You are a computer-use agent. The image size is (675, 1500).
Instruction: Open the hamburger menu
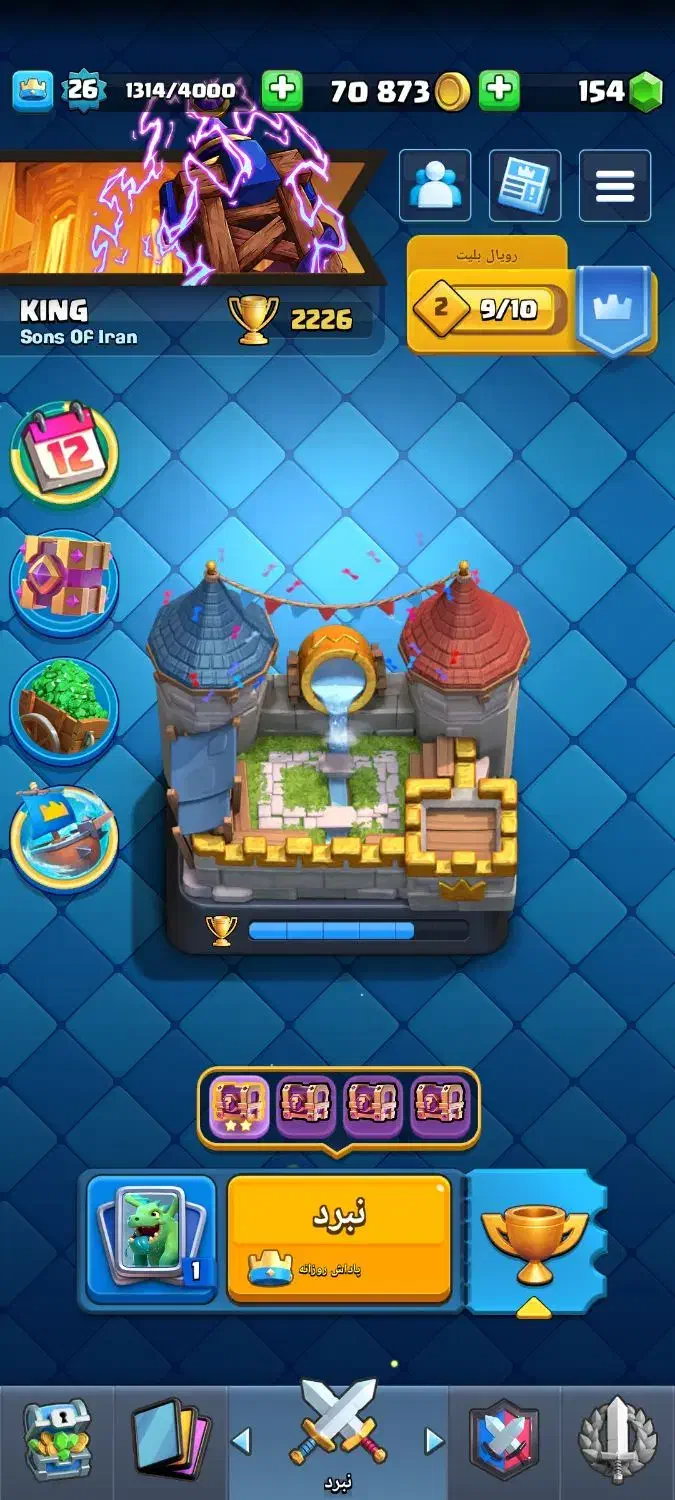coord(615,185)
